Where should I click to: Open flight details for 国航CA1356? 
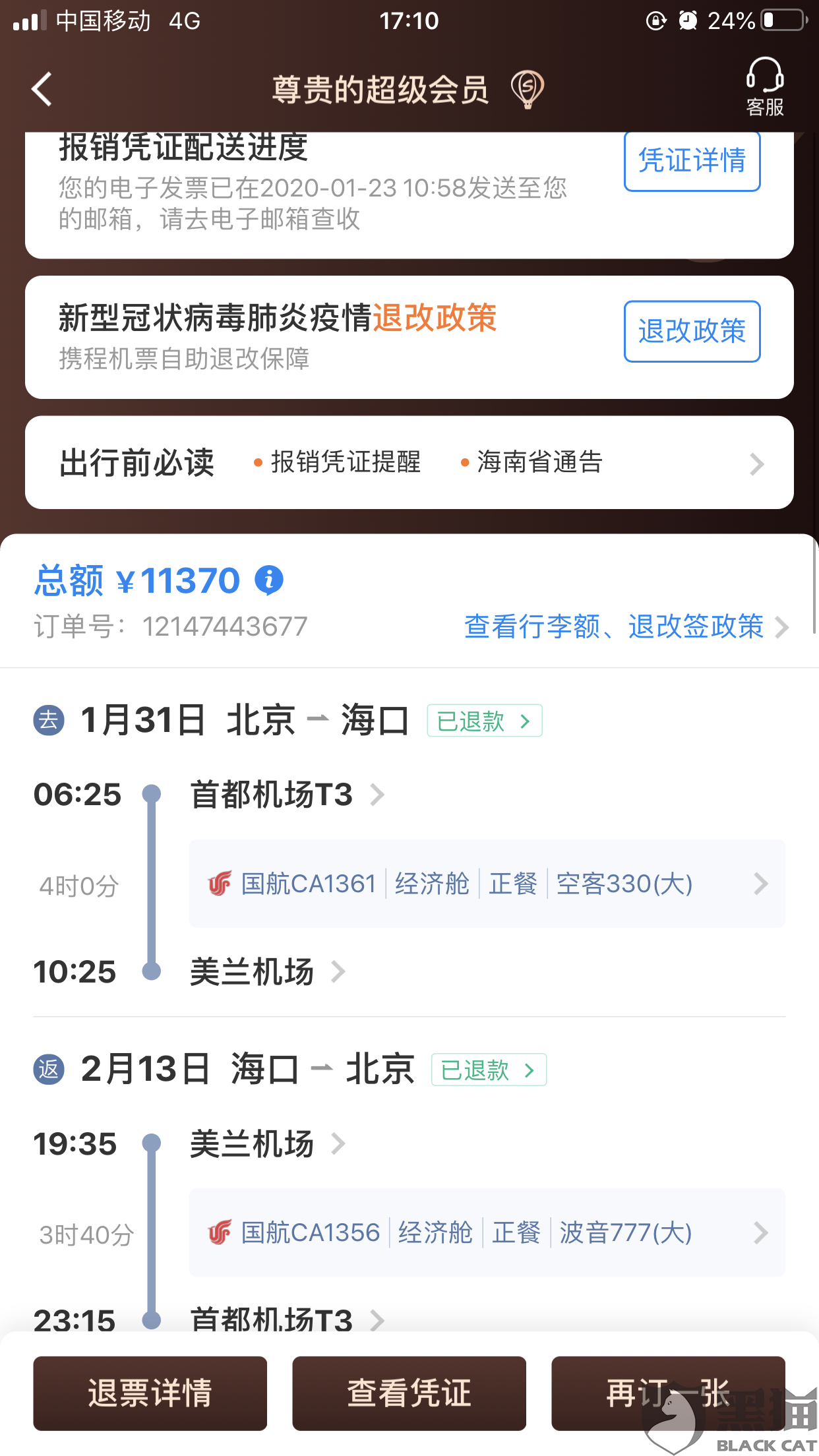[x=487, y=1232]
